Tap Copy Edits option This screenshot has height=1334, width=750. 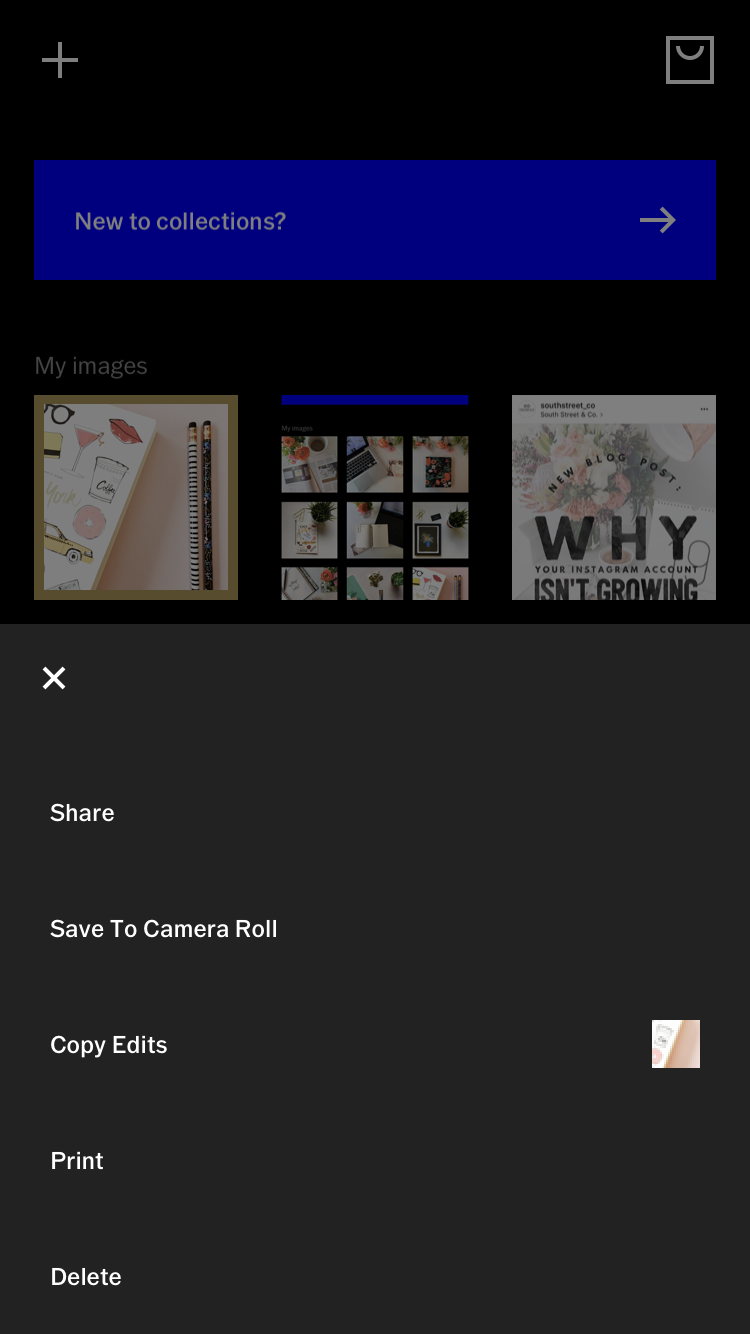109,1045
